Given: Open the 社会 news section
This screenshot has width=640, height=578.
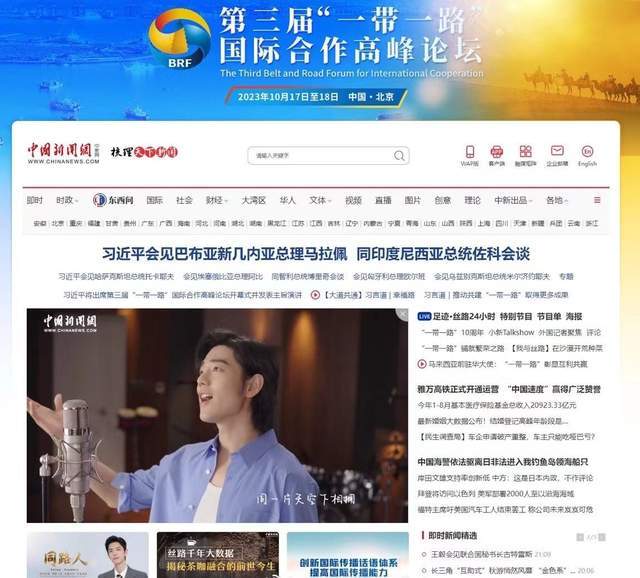Looking at the screenshot, I should click(184, 200).
